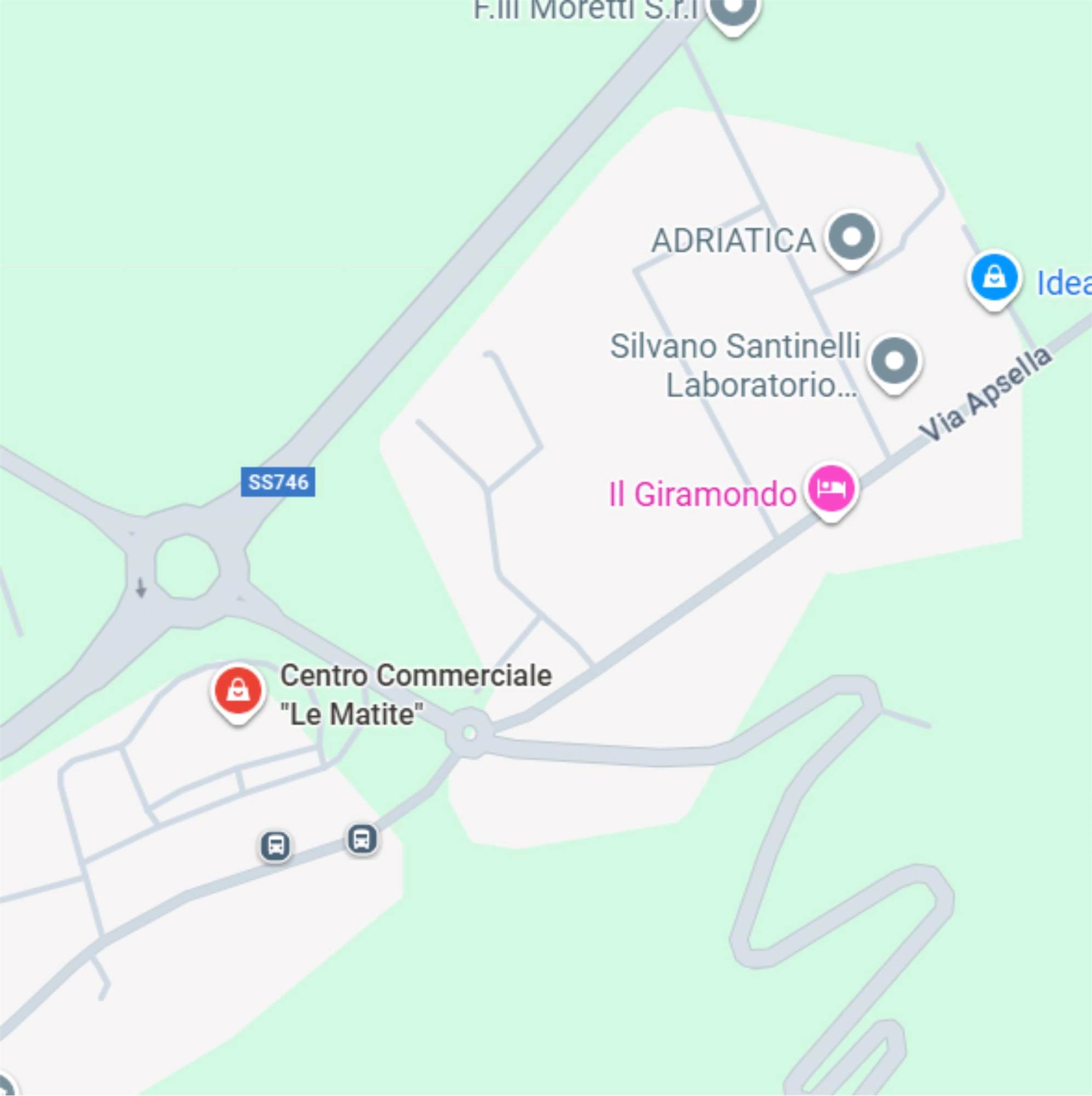The width and height of the screenshot is (1092, 1096).
Task: Open Silvano Santinelli Laboratorio marker
Action: 894,362
